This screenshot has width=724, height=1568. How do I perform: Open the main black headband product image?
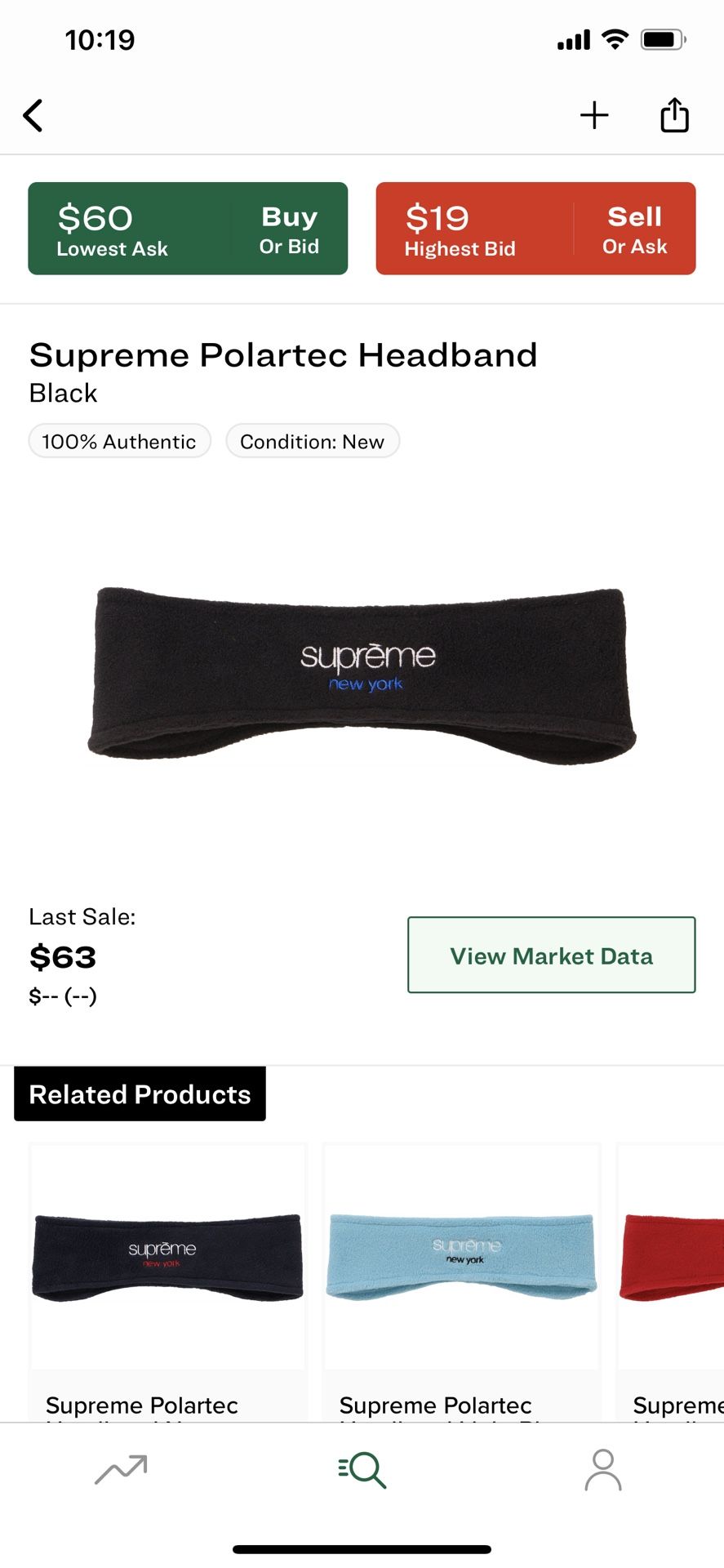362,674
